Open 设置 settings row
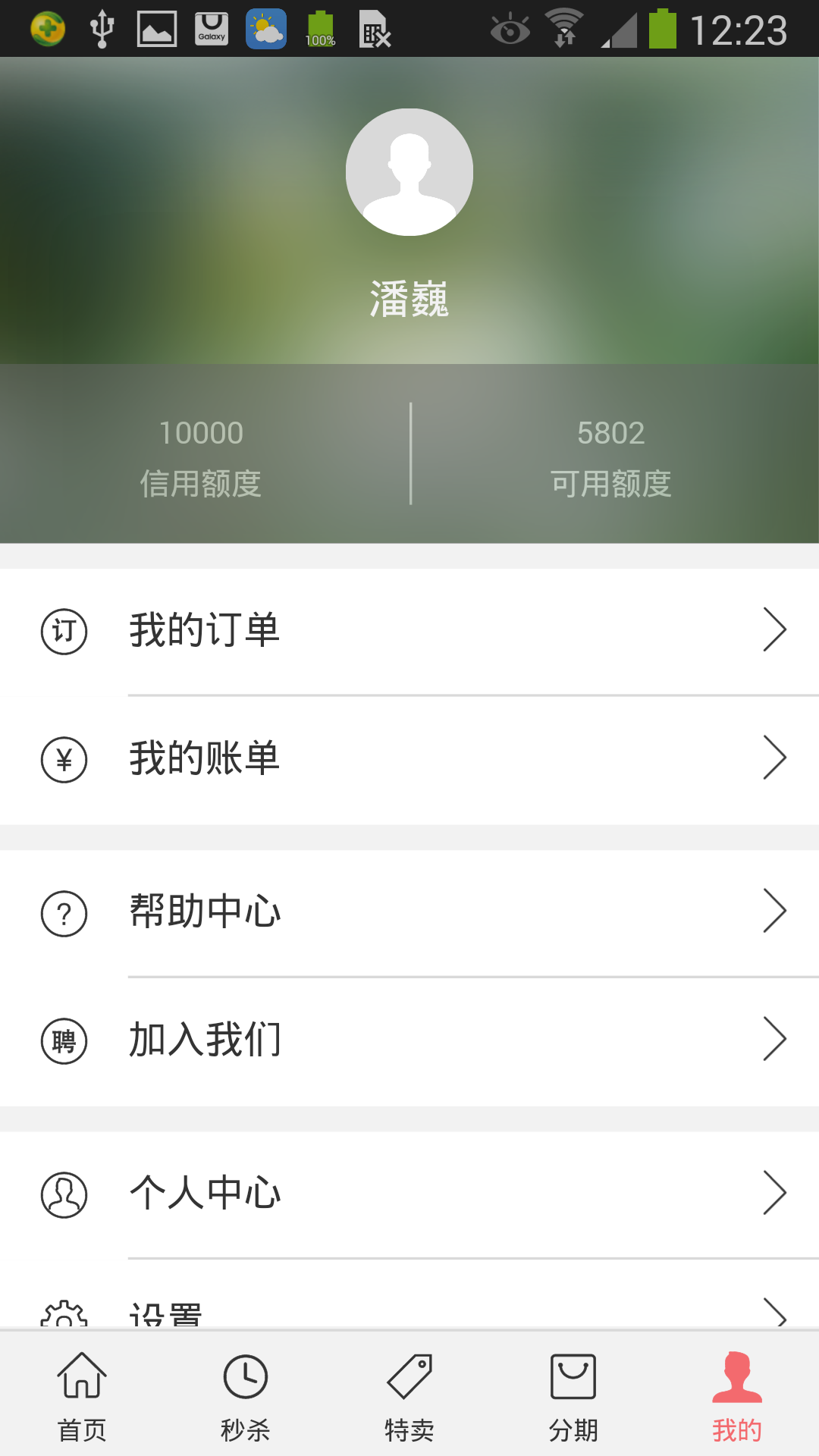 coord(409,1309)
